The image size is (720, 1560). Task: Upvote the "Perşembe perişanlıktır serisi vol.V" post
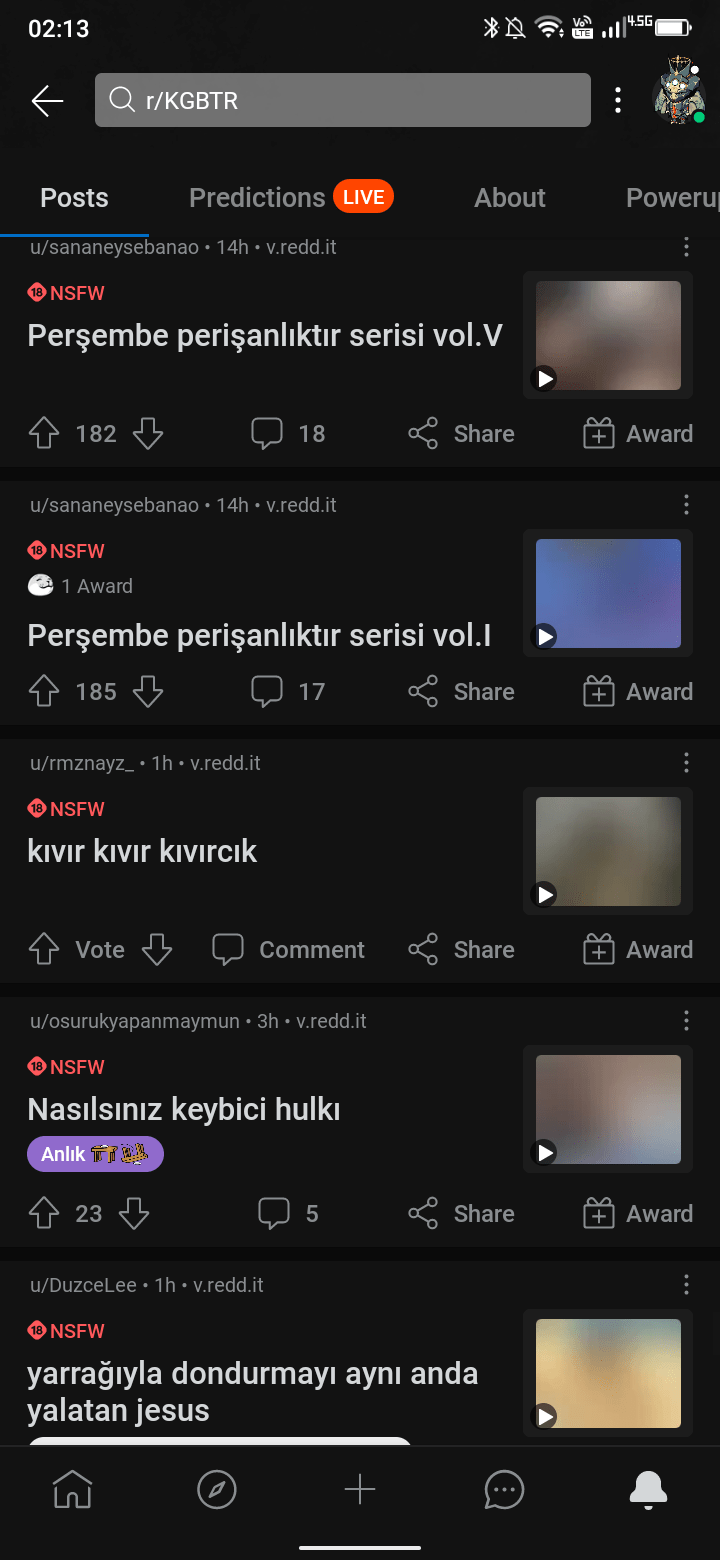(x=44, y=434)
